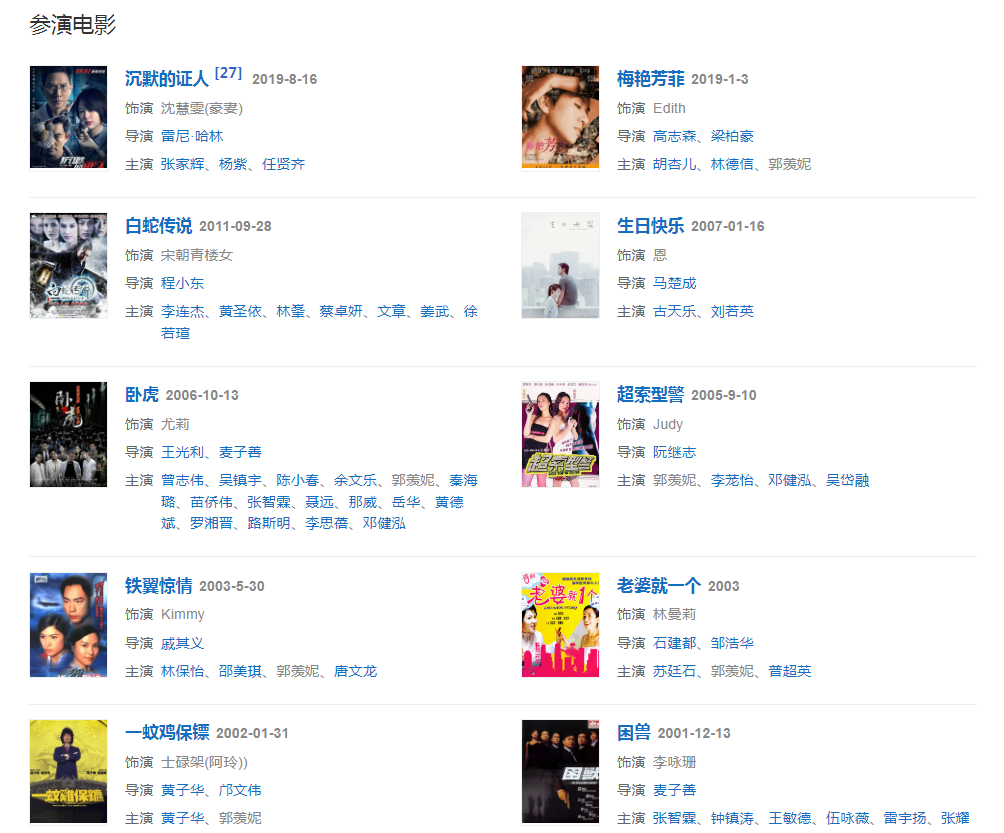The width and height of the screenshot is (1004, 833).
Task: Open the 困兽 movie title link
Action: (634, 733)
